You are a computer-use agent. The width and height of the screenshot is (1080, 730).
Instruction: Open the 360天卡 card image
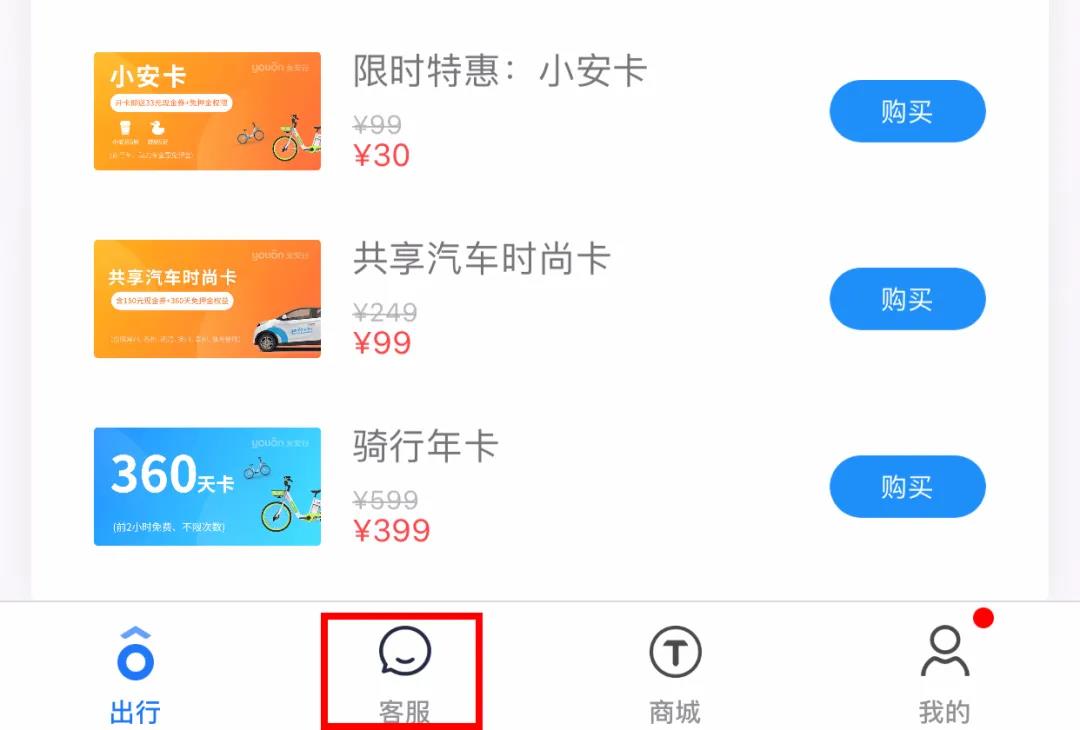click(x=207, y=487)
